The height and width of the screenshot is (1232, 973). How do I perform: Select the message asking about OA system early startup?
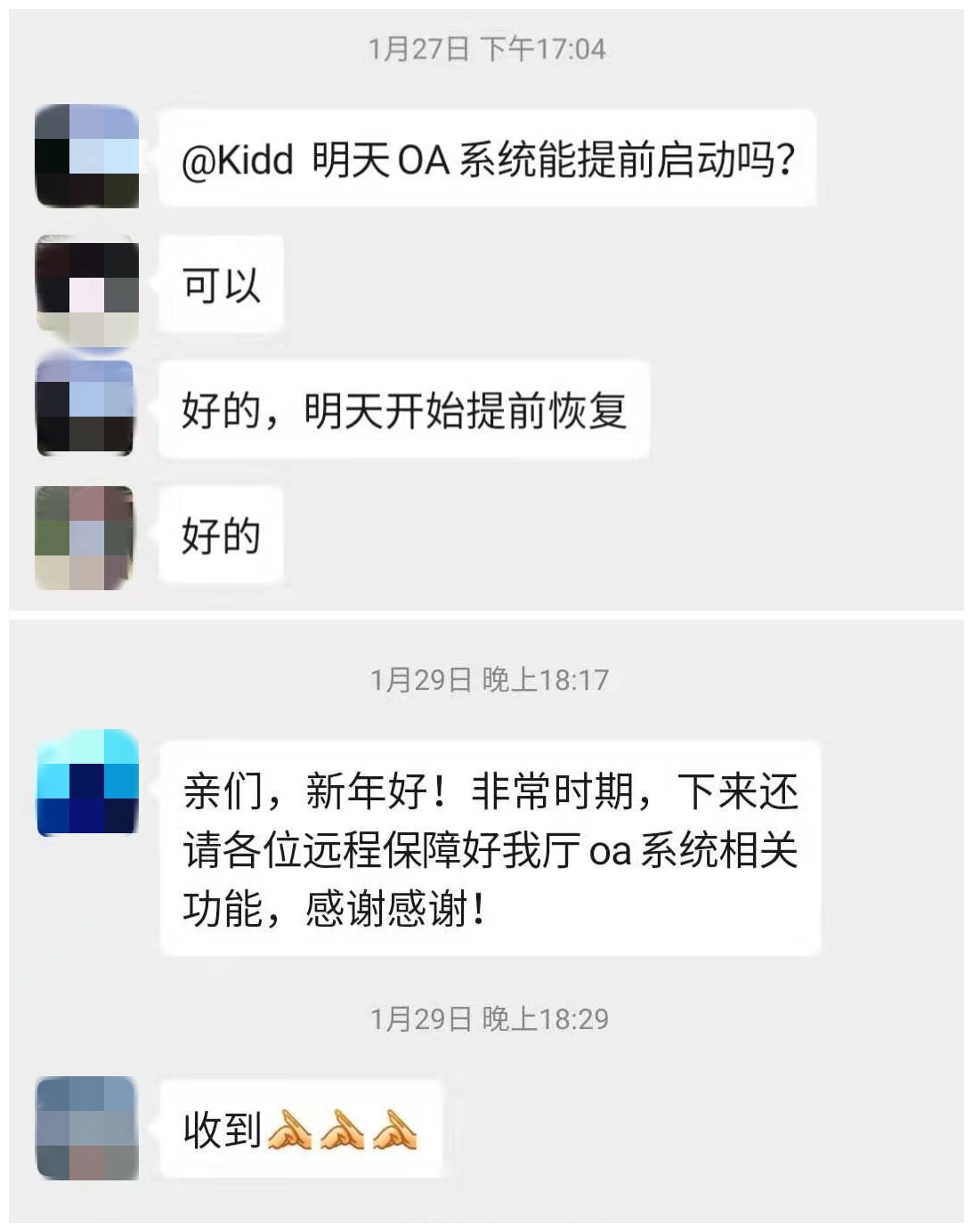490,158
